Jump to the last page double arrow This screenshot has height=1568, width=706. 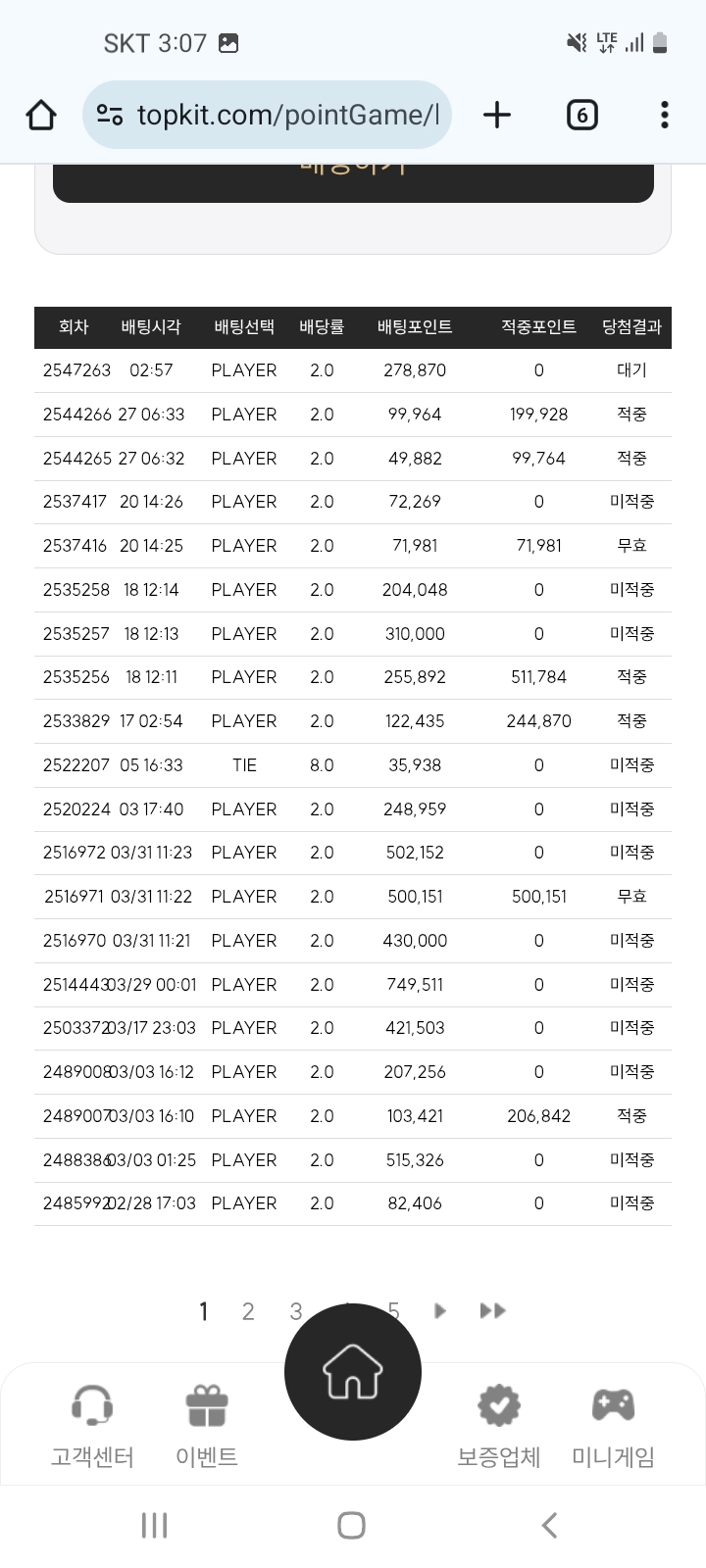(493, 1311)
